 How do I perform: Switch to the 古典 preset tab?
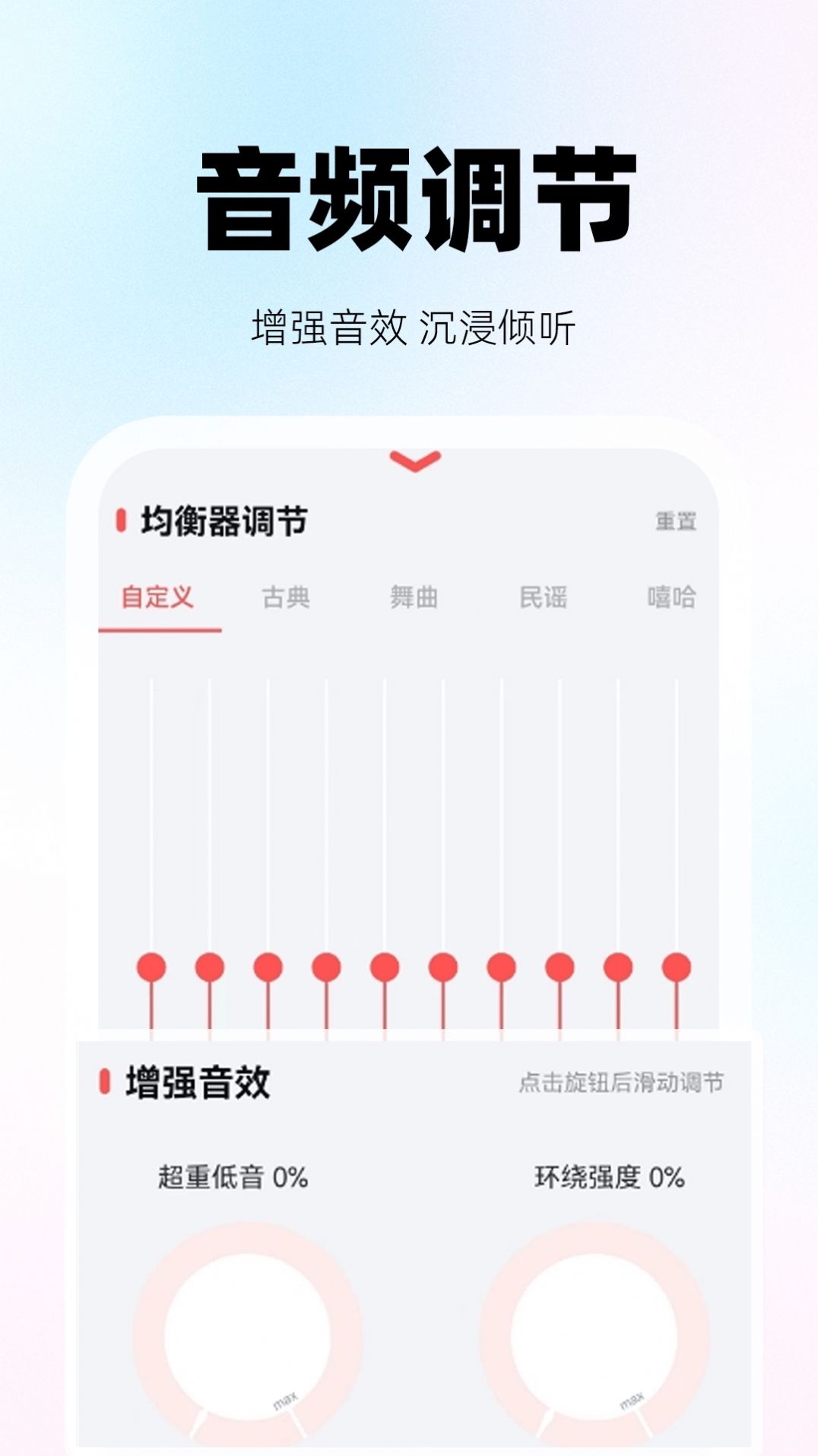click(285, 599)
